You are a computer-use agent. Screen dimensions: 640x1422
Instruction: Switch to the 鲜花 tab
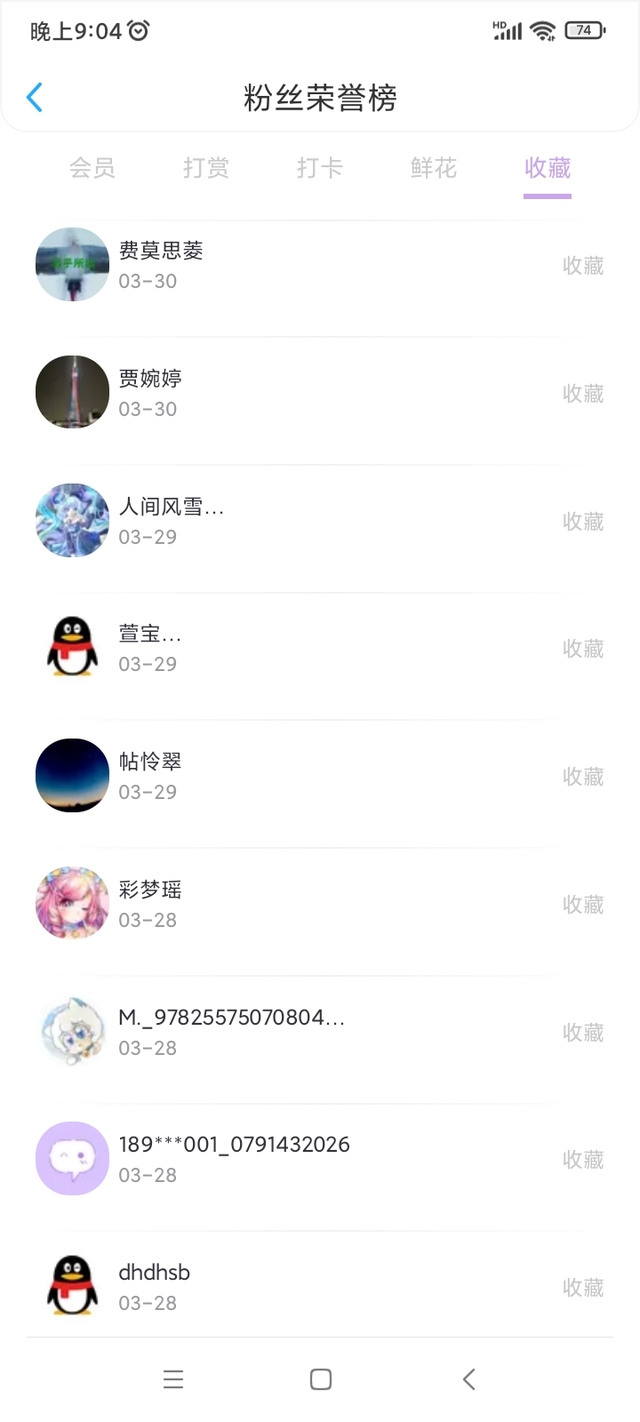(434, 168)
